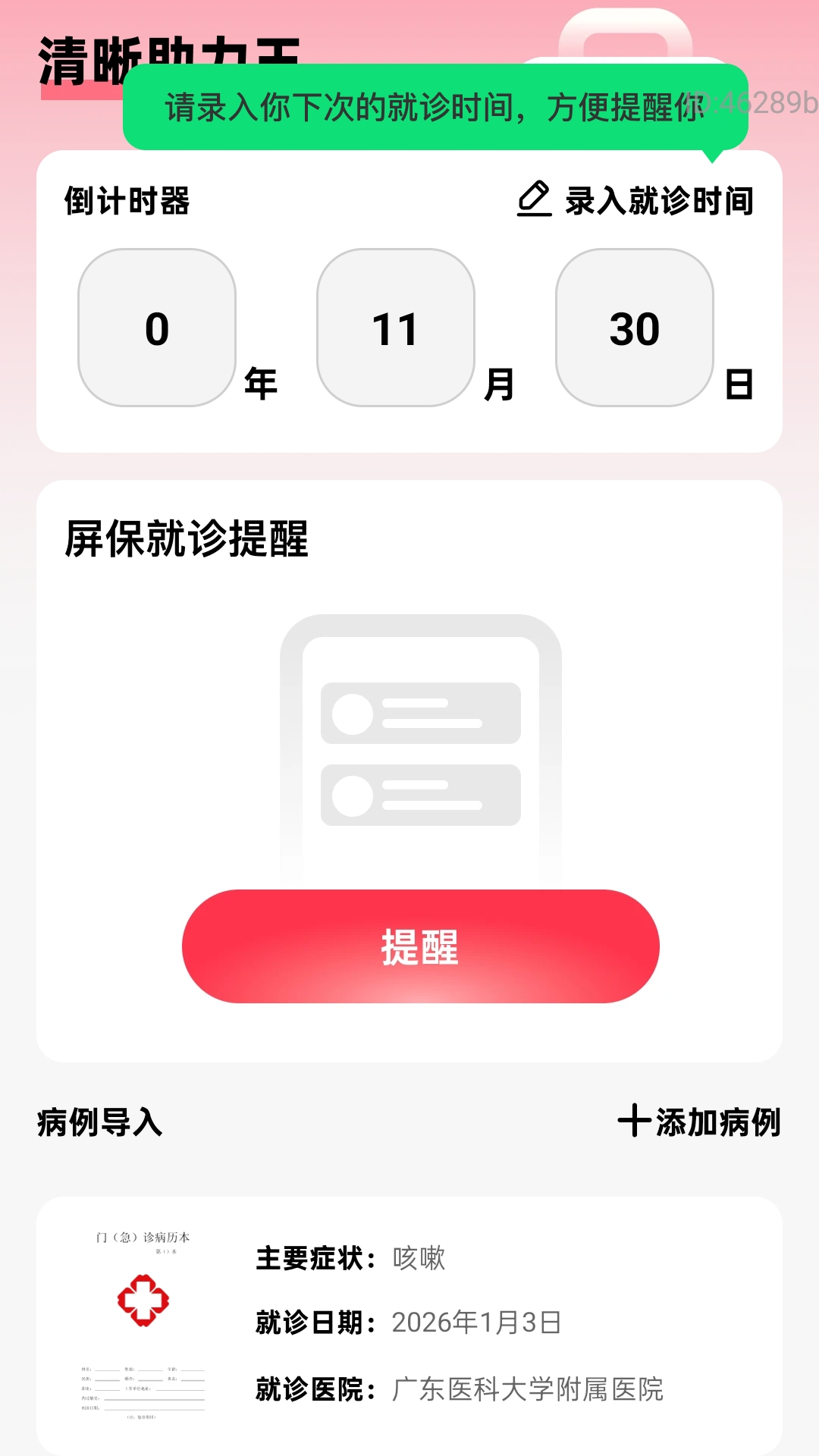Click 添加病例 to add a new case
The width and height of the screenshot is (819, 1456).
tap(717, 1120)
